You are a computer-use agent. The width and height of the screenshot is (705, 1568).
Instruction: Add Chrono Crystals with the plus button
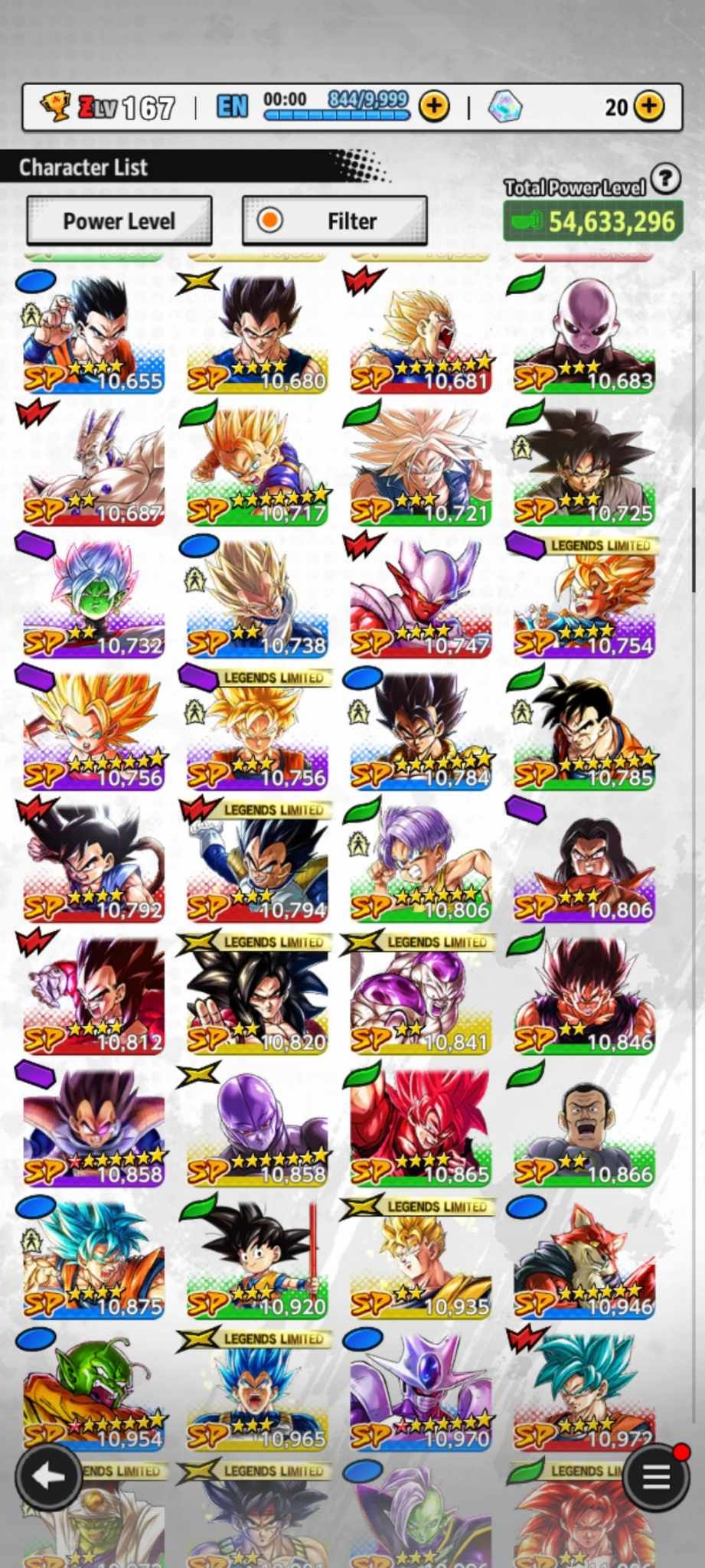click(650, 106)
